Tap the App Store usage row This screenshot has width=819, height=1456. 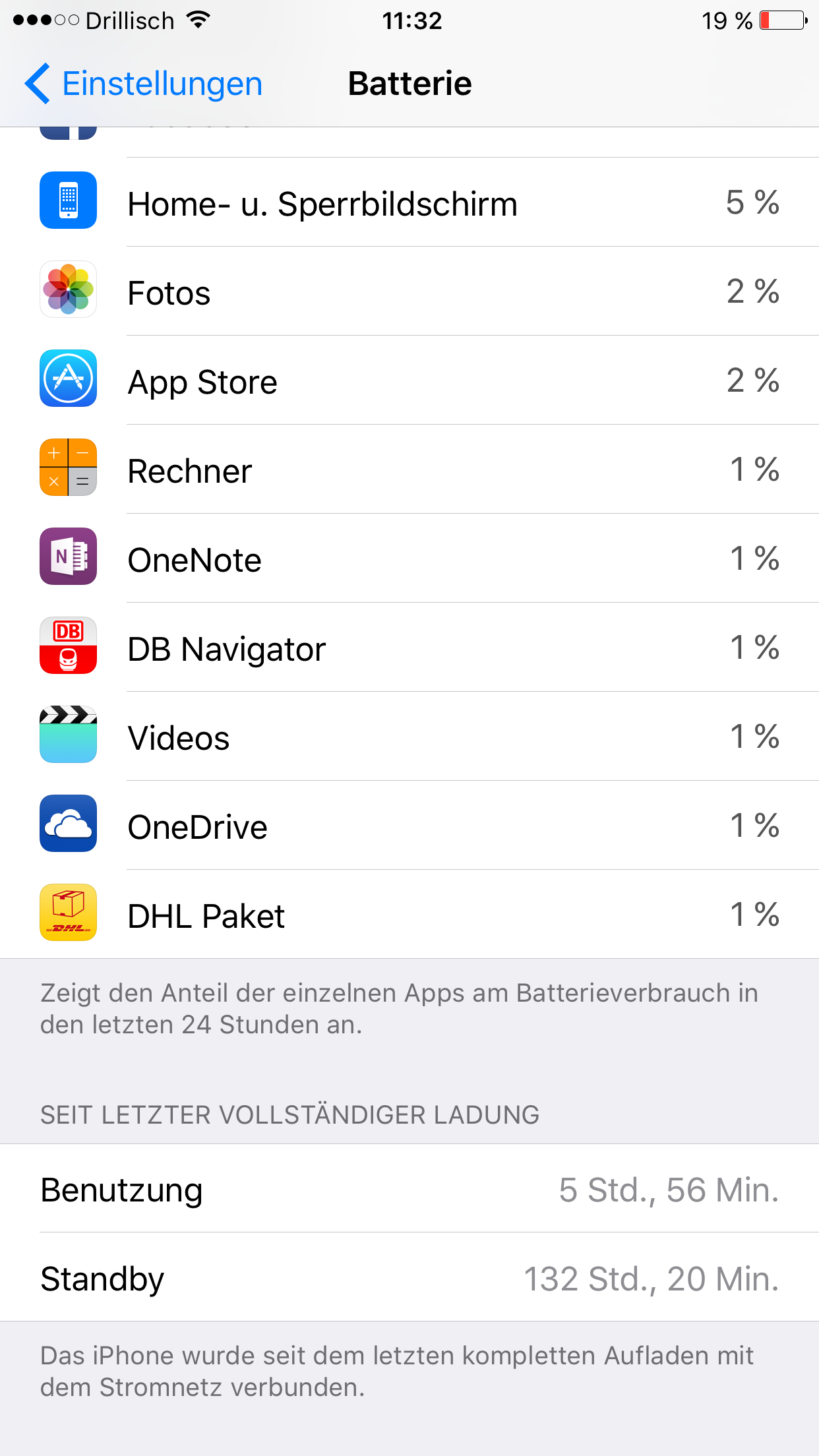coord(409,381)
